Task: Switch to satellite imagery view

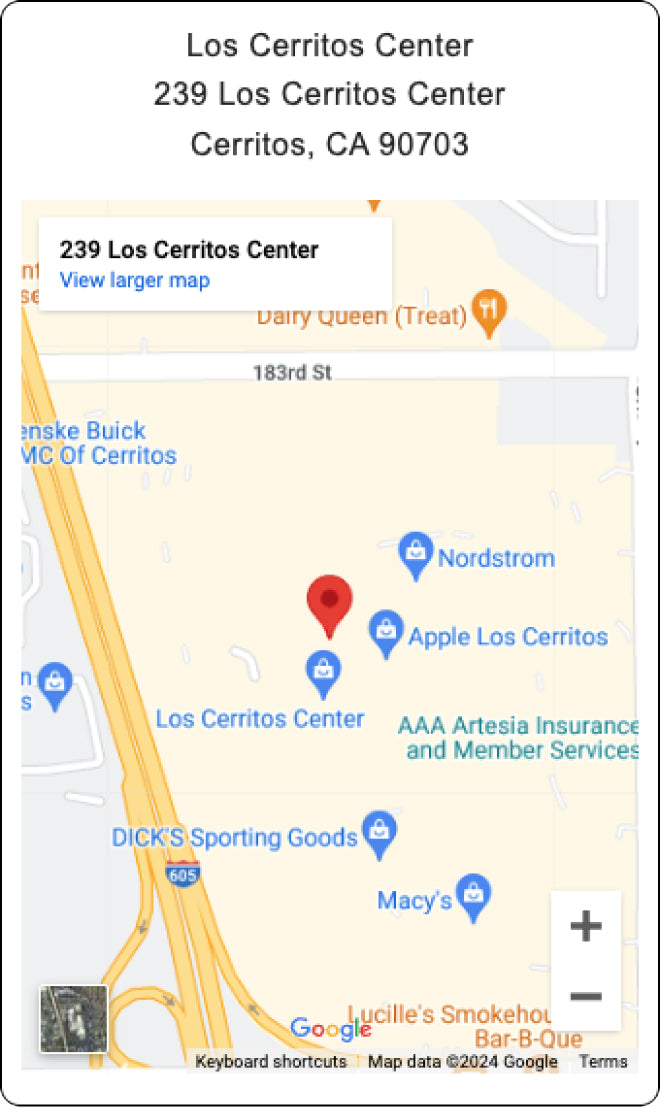Action: pos(74,1018)
